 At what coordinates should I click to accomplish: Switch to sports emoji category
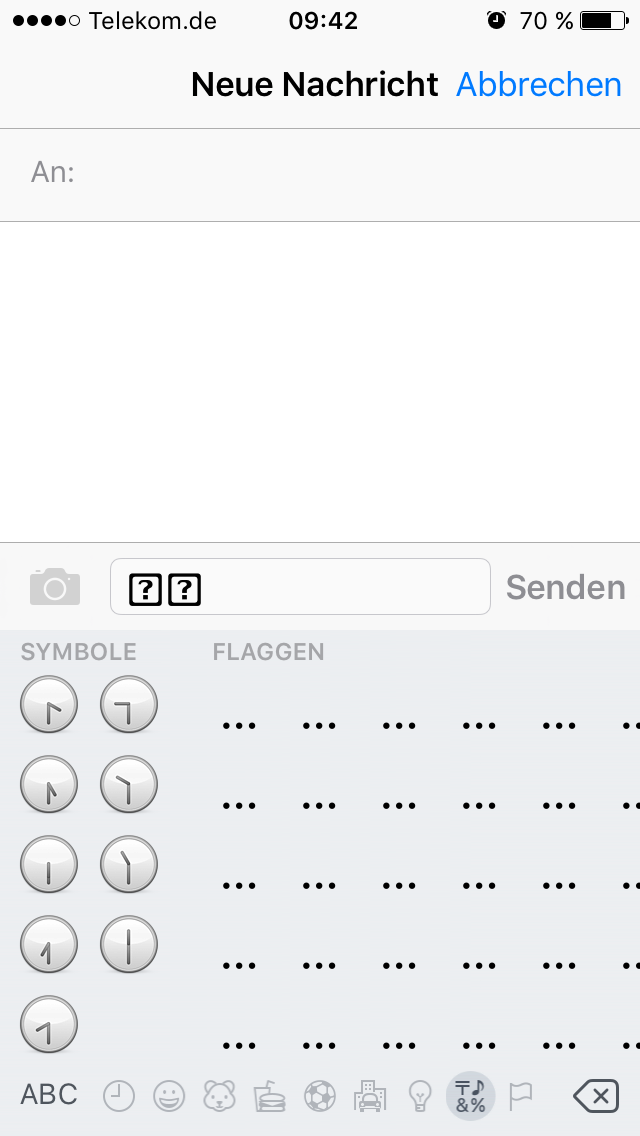coord(320,1096)
